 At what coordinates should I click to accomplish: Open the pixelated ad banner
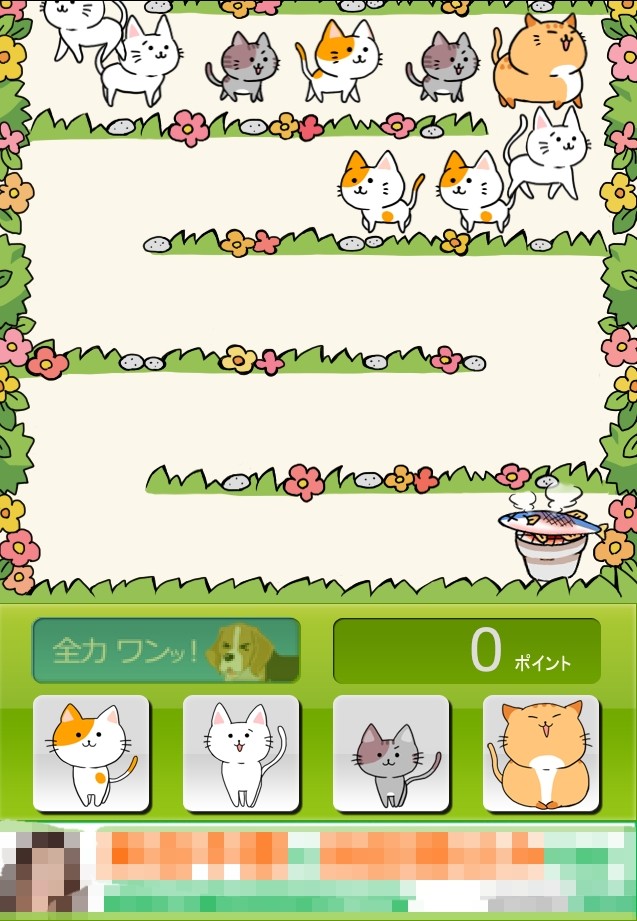[318, 870]
